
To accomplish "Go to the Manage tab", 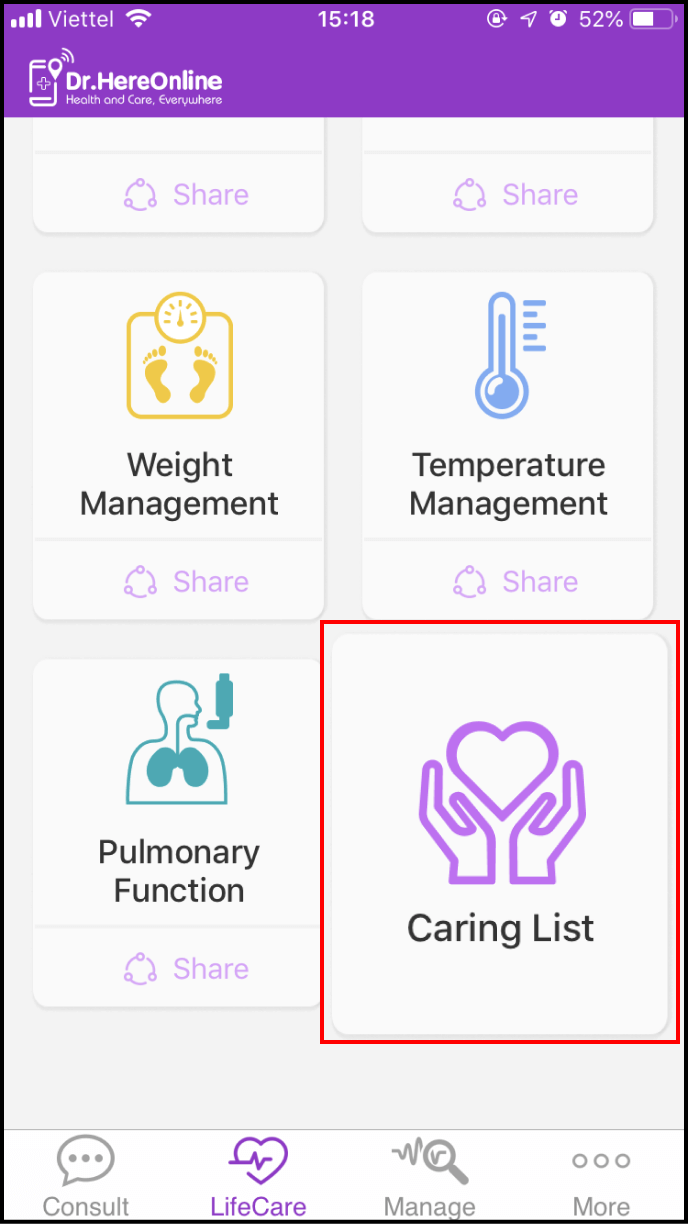I will pos(430,1177).
